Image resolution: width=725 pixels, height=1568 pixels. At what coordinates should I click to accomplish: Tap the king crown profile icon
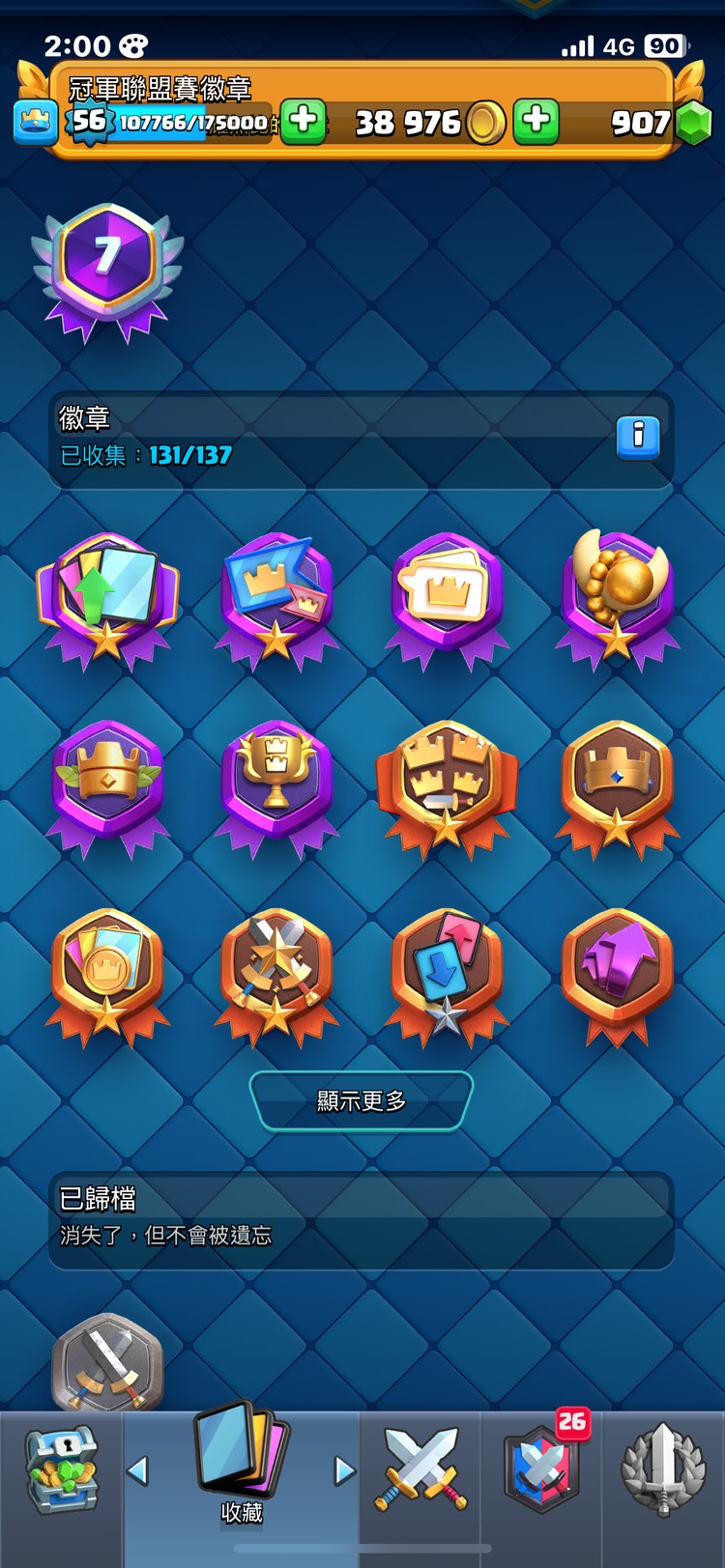click(x=35, y=123)
